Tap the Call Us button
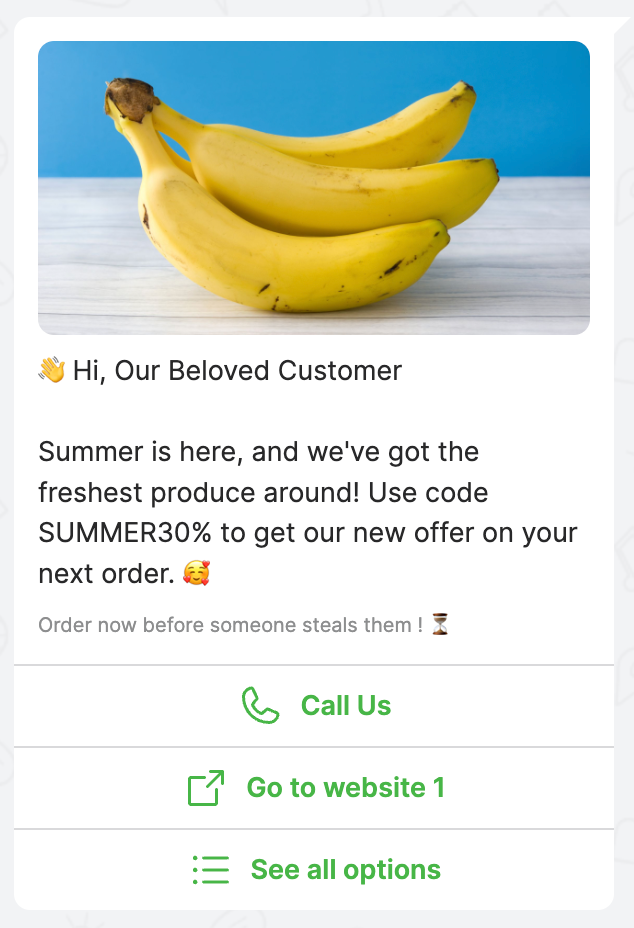 pyautogui.click(x=316, y=706)
